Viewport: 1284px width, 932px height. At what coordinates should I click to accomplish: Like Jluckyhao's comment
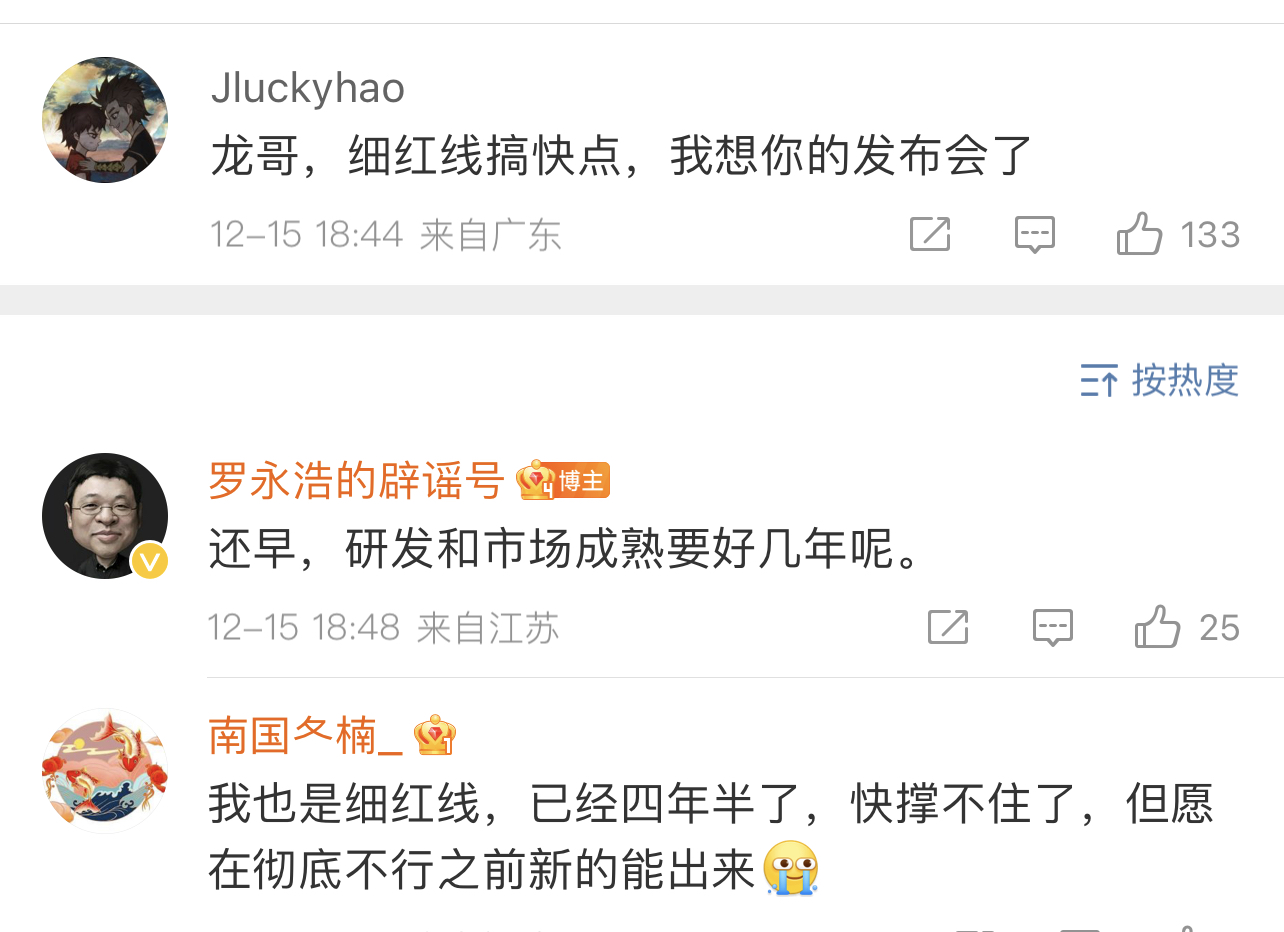click(x=1140, y=235)
